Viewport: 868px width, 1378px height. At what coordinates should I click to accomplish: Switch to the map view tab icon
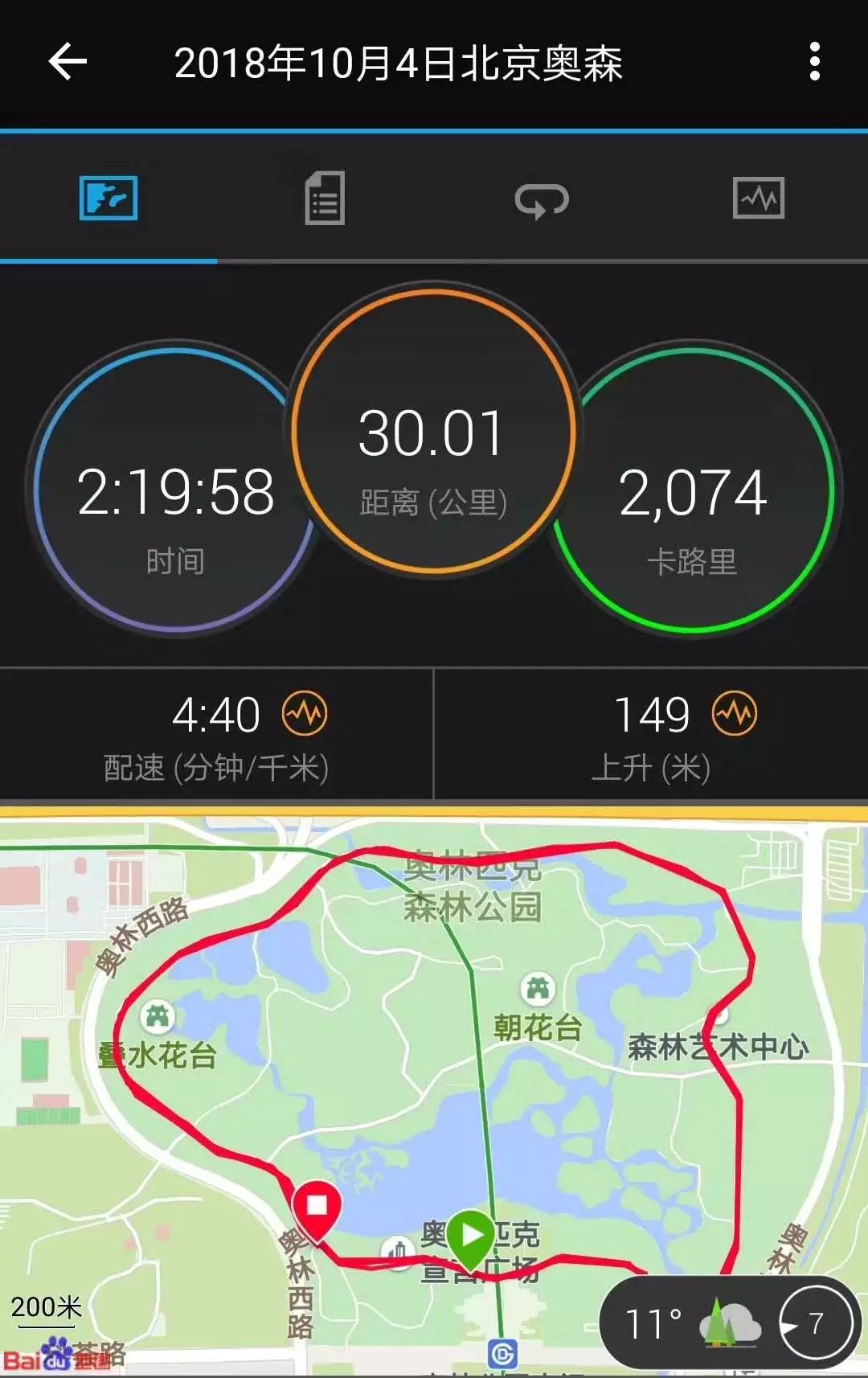click(x=108, y=199)
